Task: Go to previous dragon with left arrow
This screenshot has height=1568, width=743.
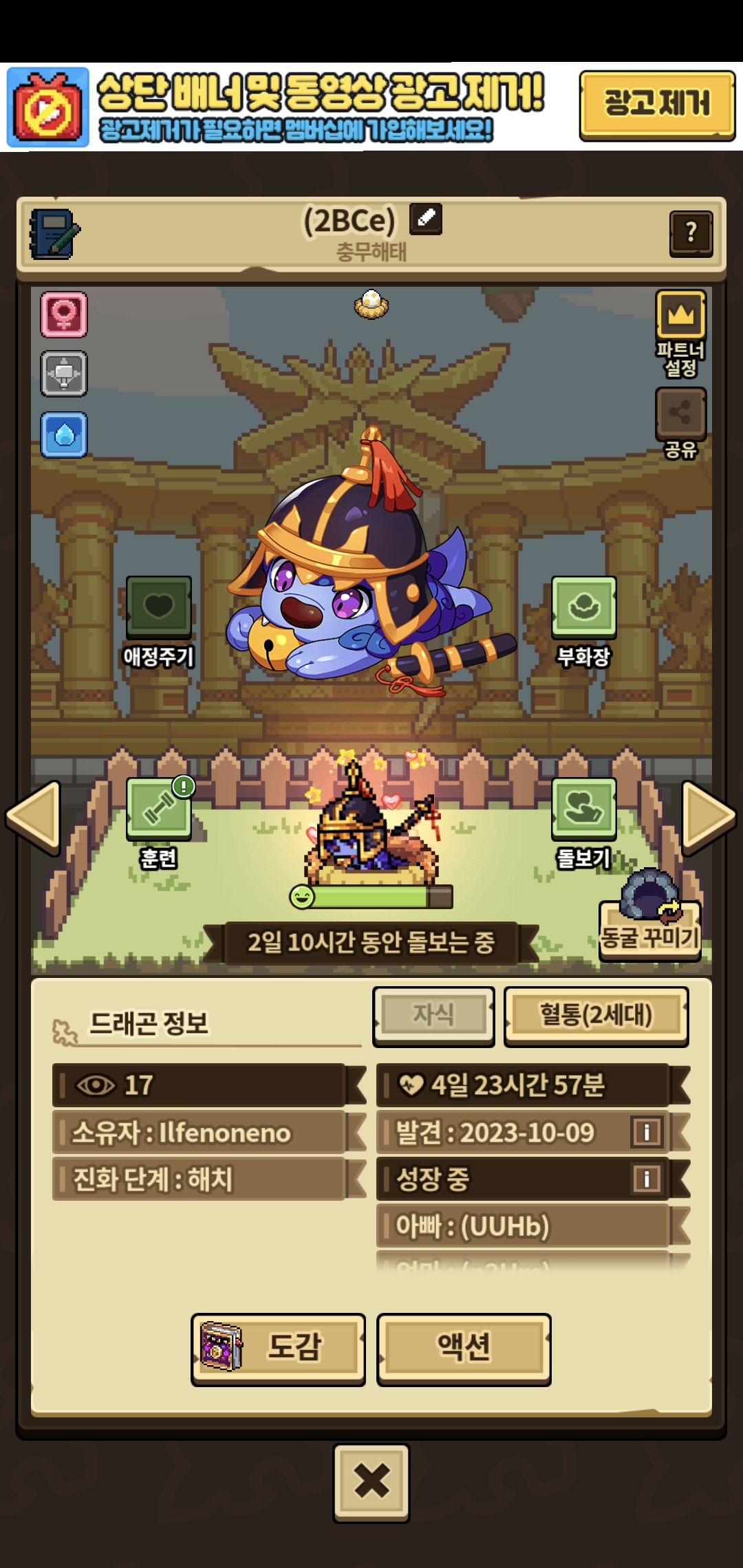Action: [x=33, y=817]
